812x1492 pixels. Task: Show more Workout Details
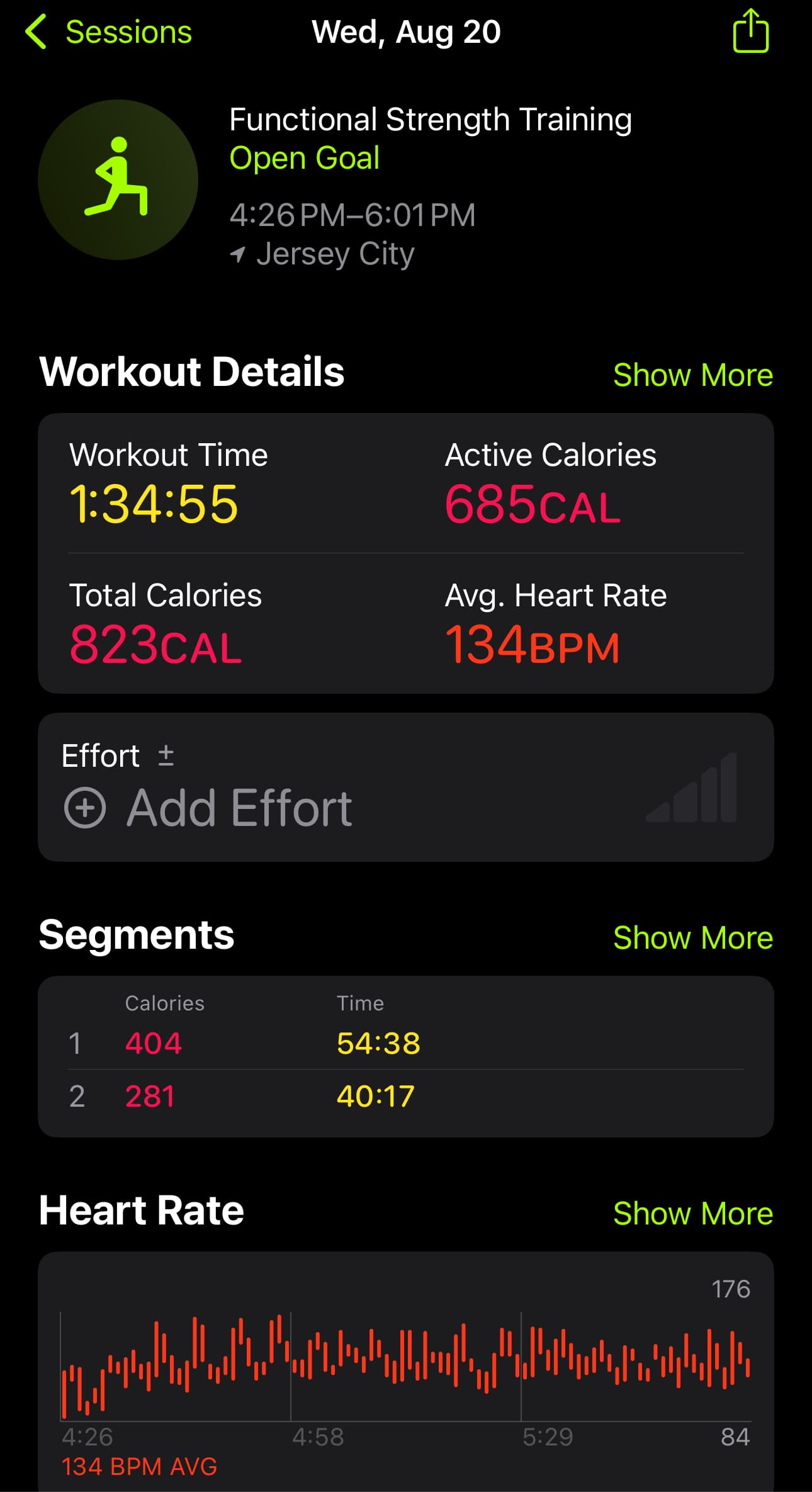point(692,375)
